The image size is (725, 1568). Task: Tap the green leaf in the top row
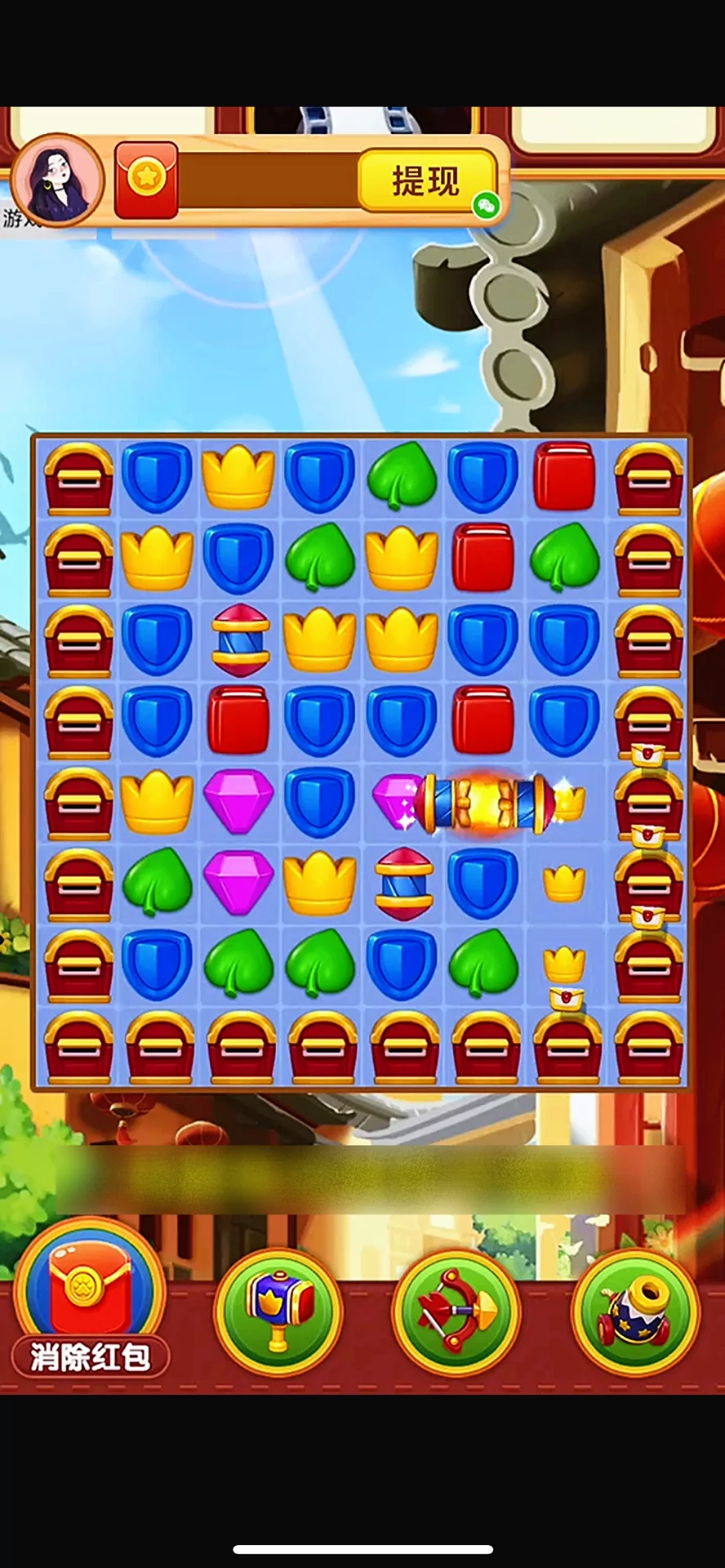pyautogui.click(x=402, y=474)
